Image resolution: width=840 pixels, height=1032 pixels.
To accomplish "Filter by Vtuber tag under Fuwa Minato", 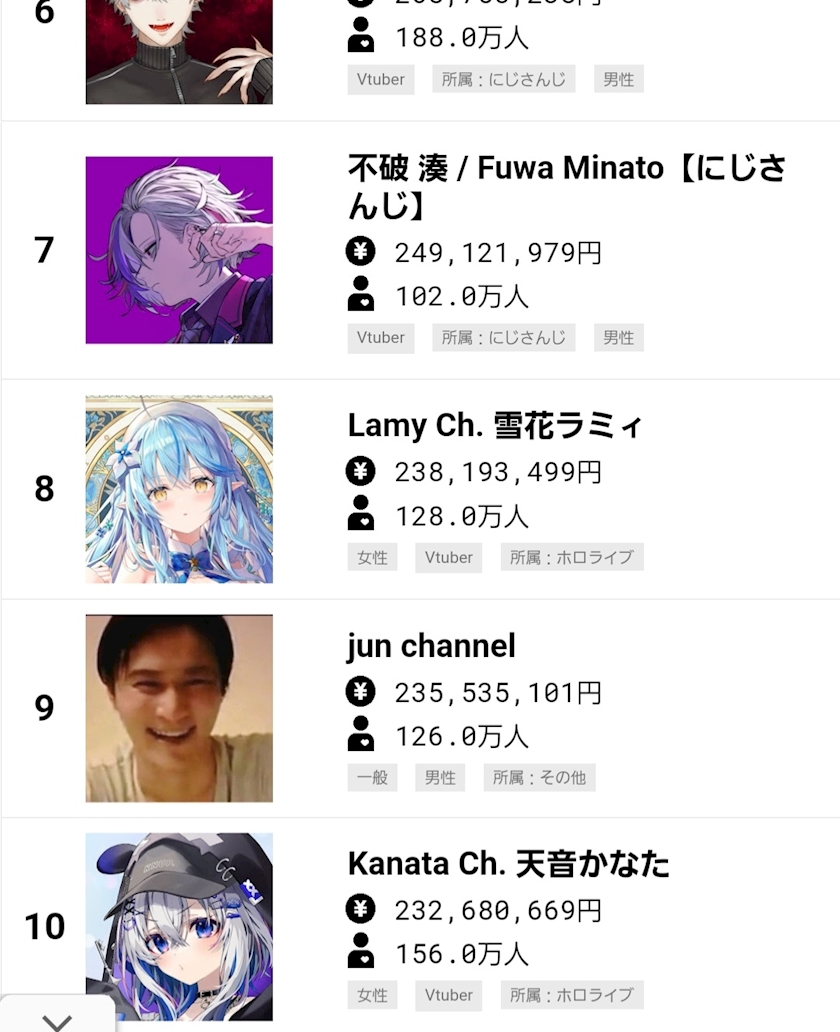I will click(x=381, y=338).
